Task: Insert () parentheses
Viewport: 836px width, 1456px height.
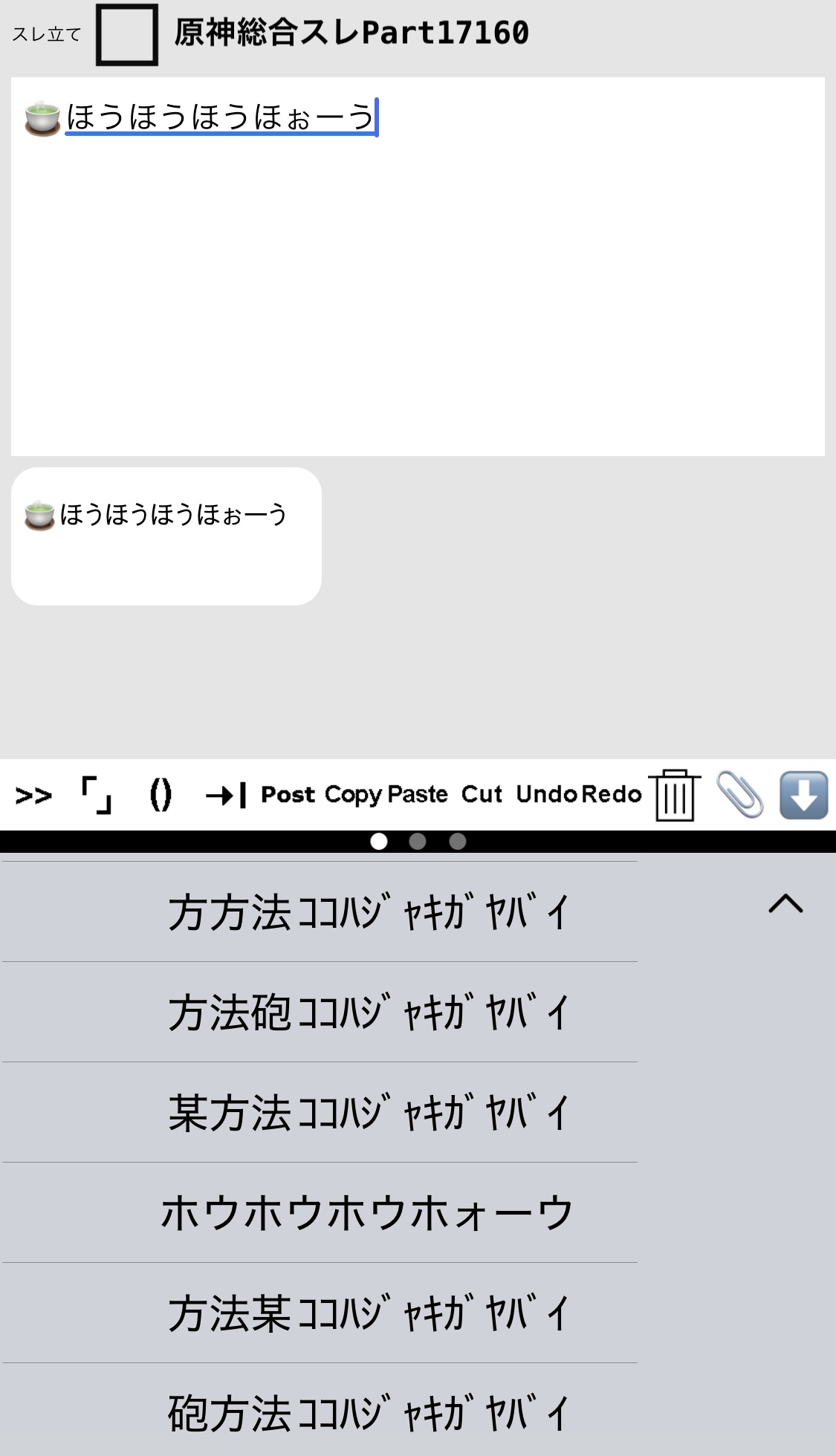Action: pos(161,795)
